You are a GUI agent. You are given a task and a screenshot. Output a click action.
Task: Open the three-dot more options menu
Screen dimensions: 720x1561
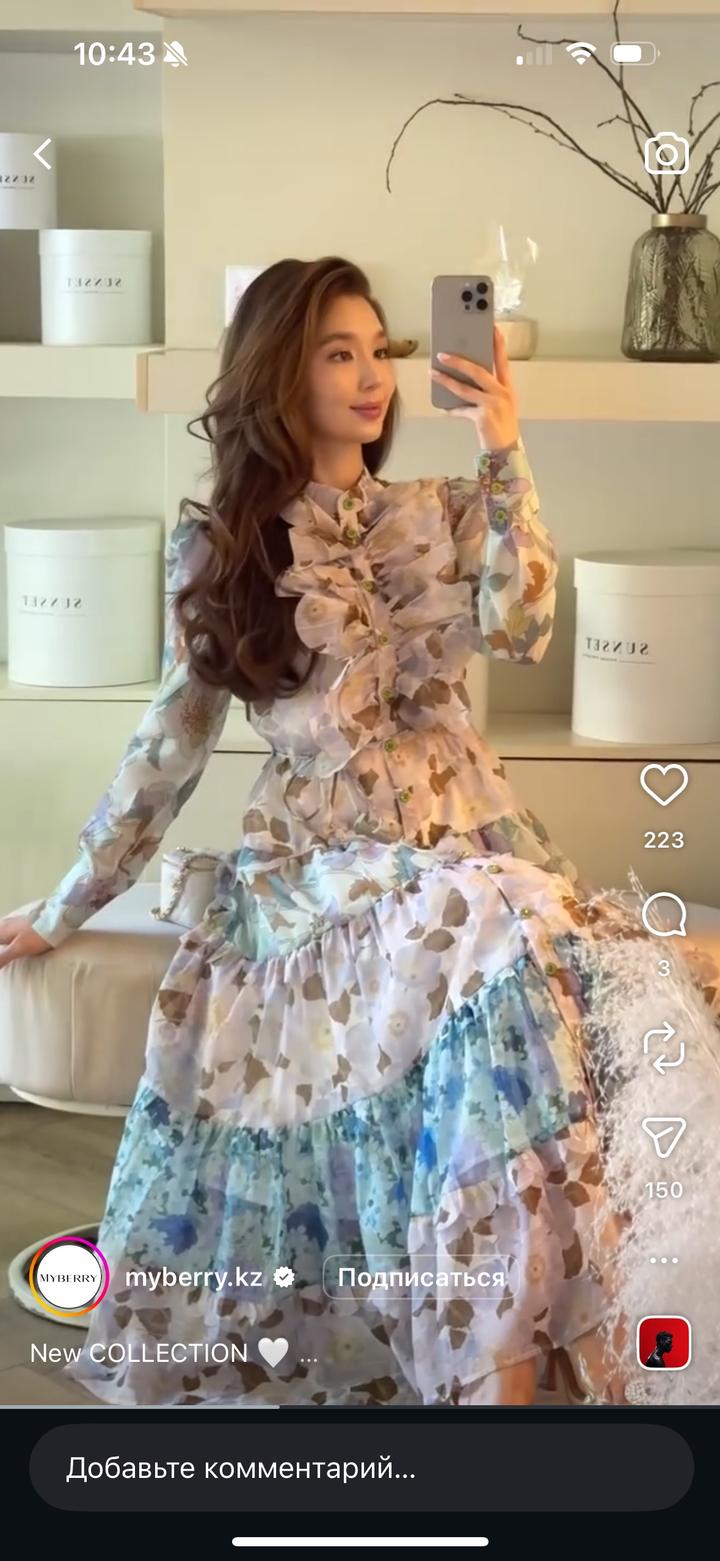(664, 1260)
